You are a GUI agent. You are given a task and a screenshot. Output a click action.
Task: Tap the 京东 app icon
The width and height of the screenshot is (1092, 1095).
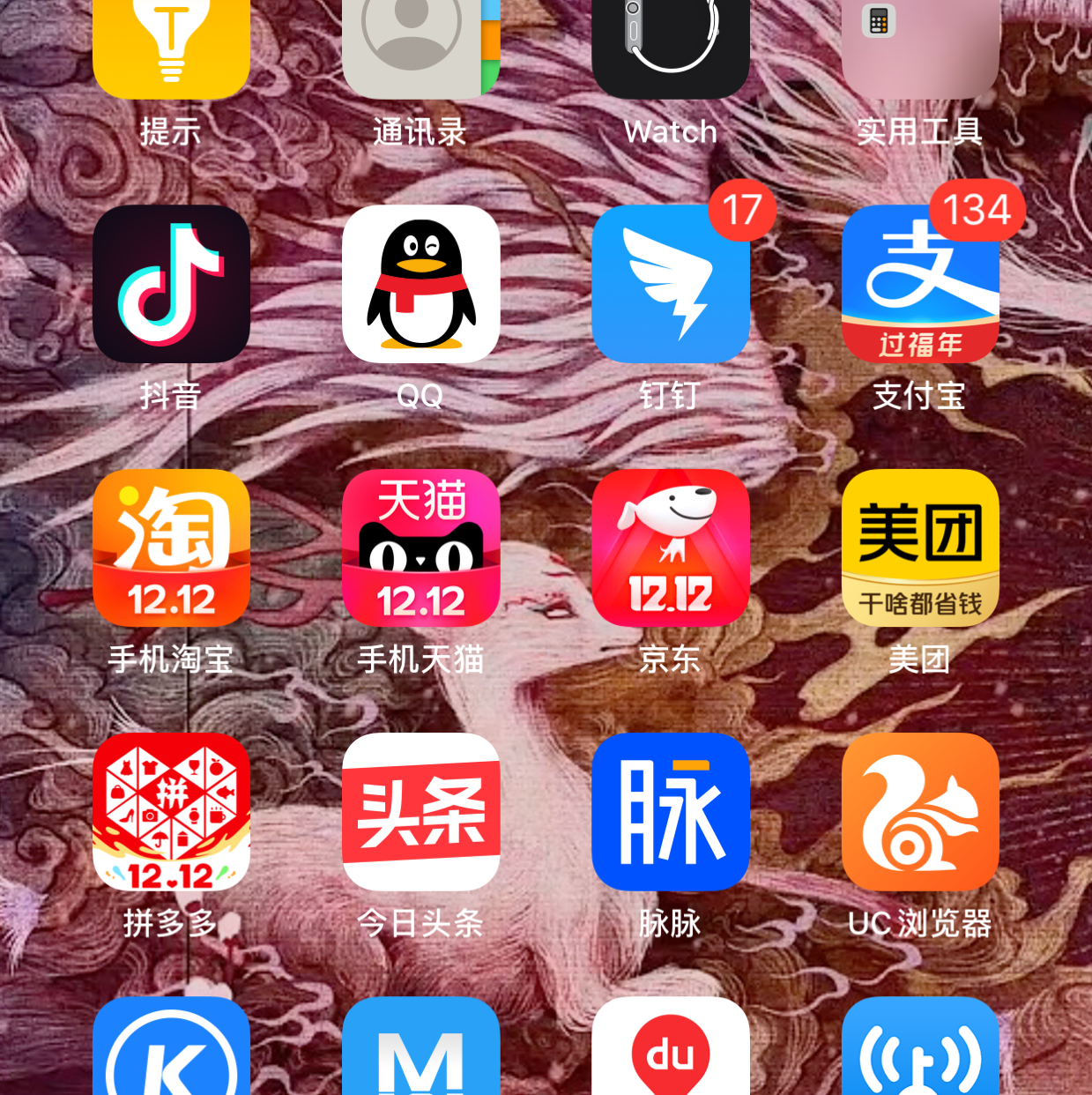pos(671,547)
